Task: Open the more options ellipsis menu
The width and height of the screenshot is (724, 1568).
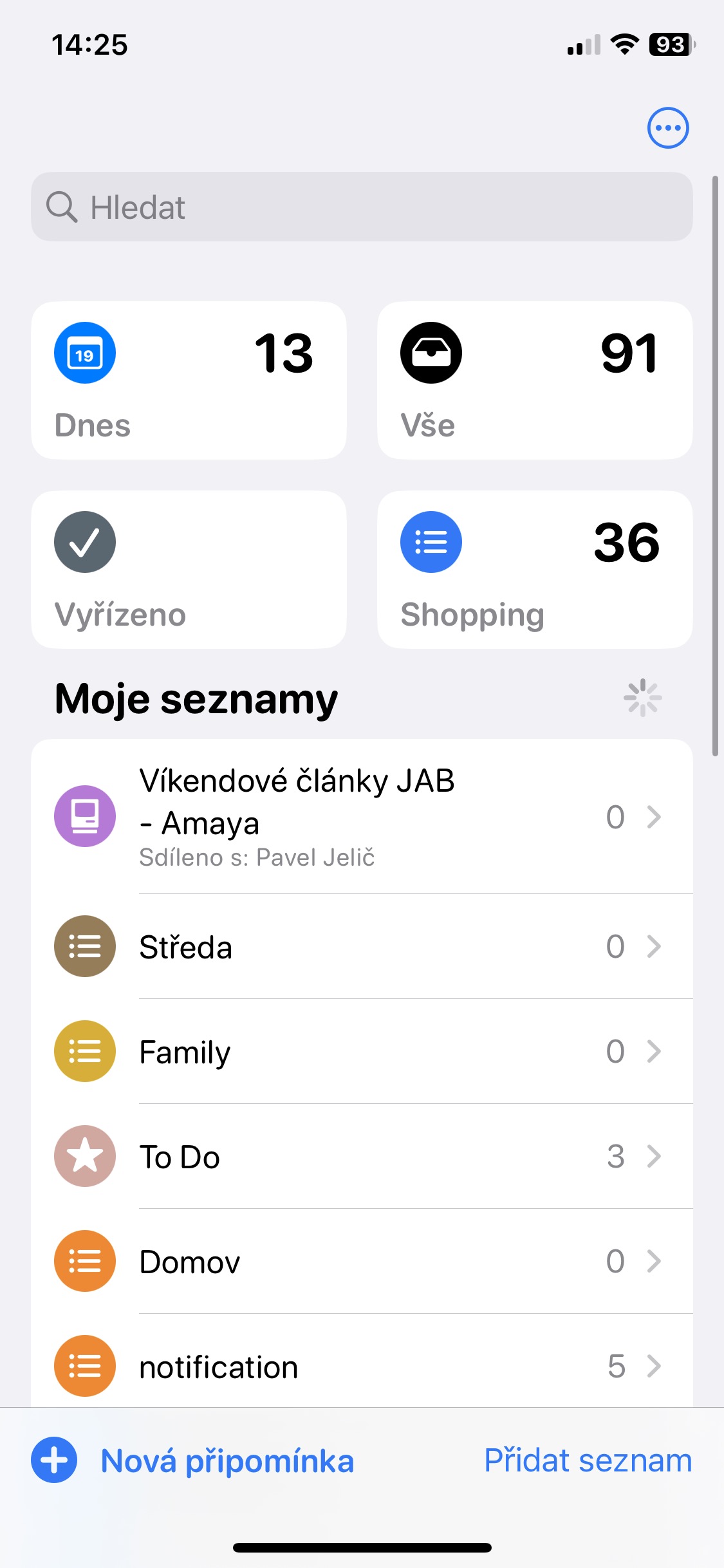Action: click(x=668, y=127)
